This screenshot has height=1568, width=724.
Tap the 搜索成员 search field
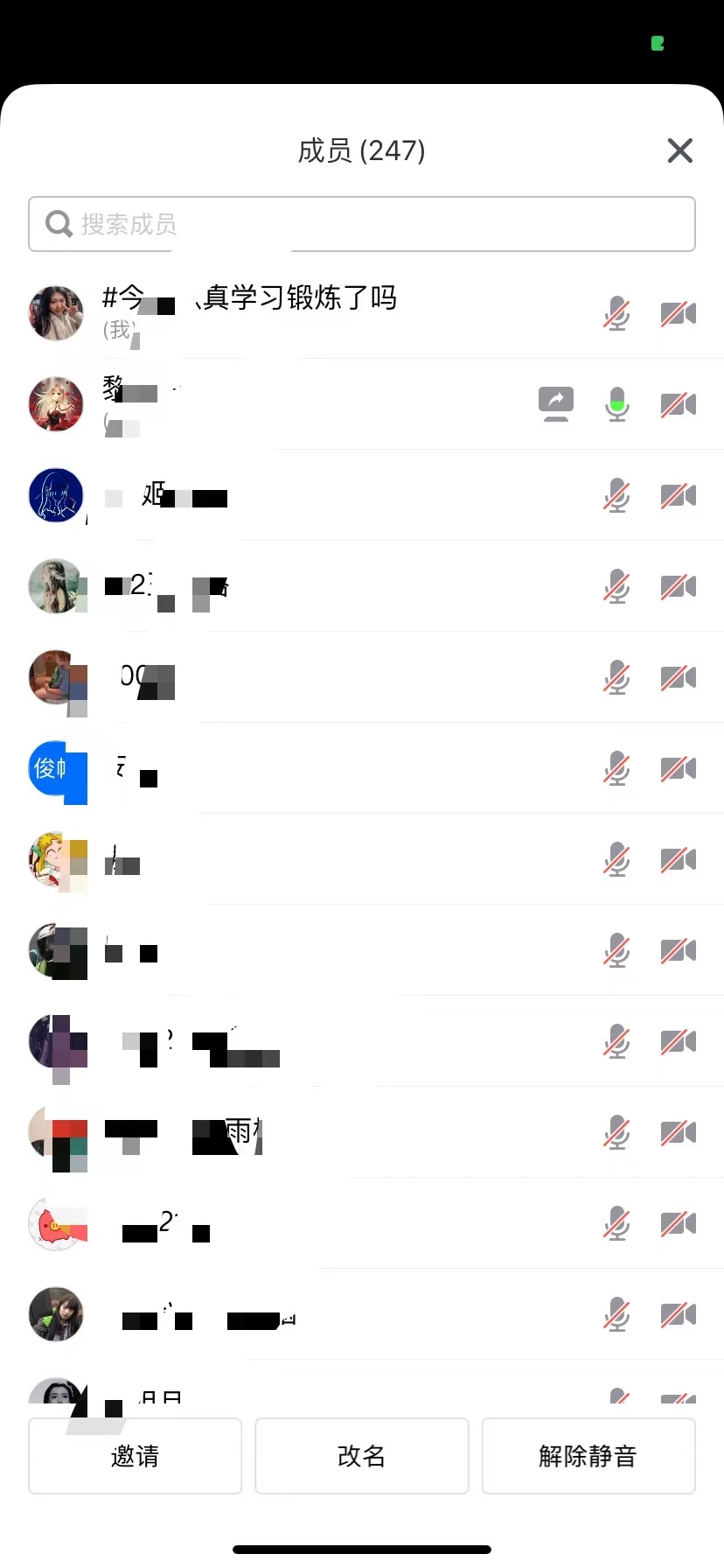coord(362,224)
